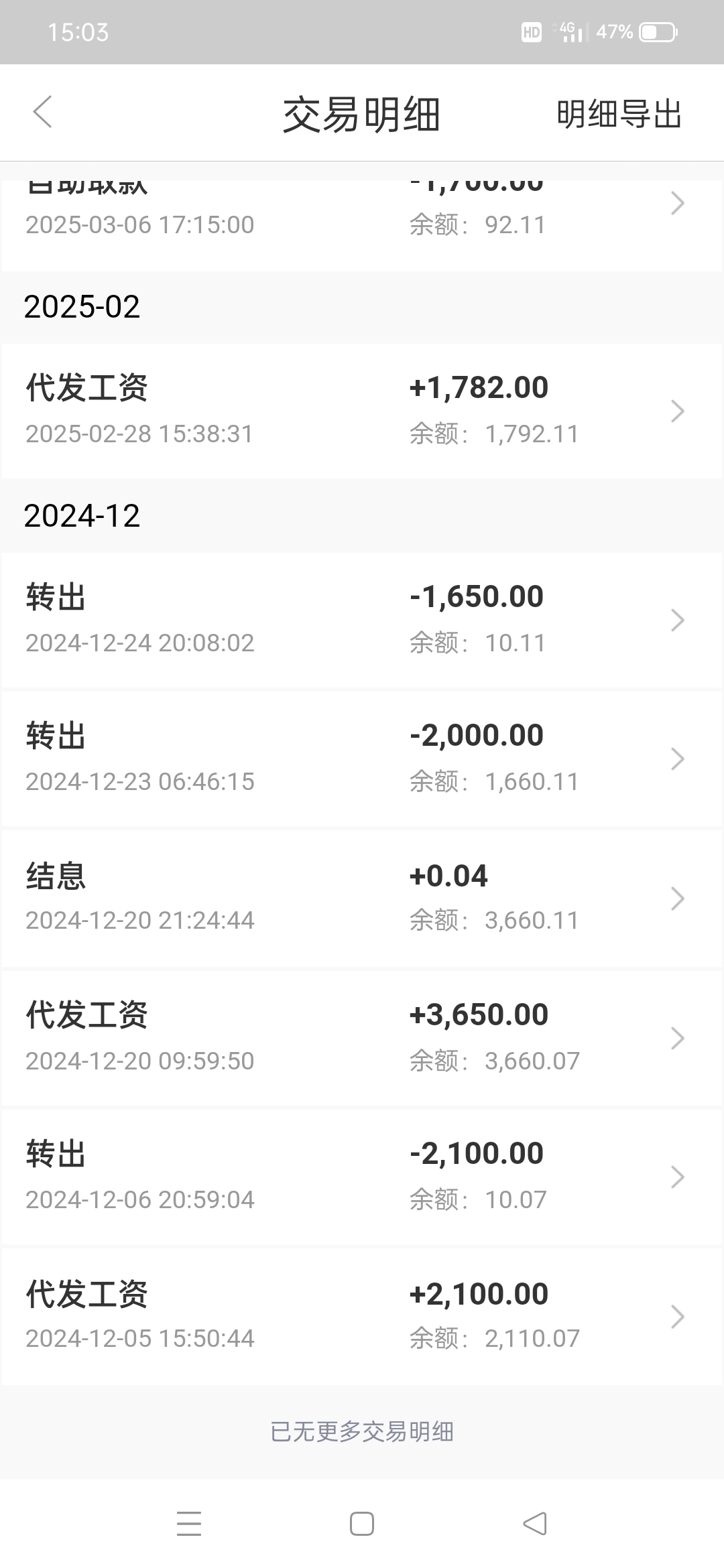
Task: Open recent apps from navigation bar
Action: (189, 1524)
